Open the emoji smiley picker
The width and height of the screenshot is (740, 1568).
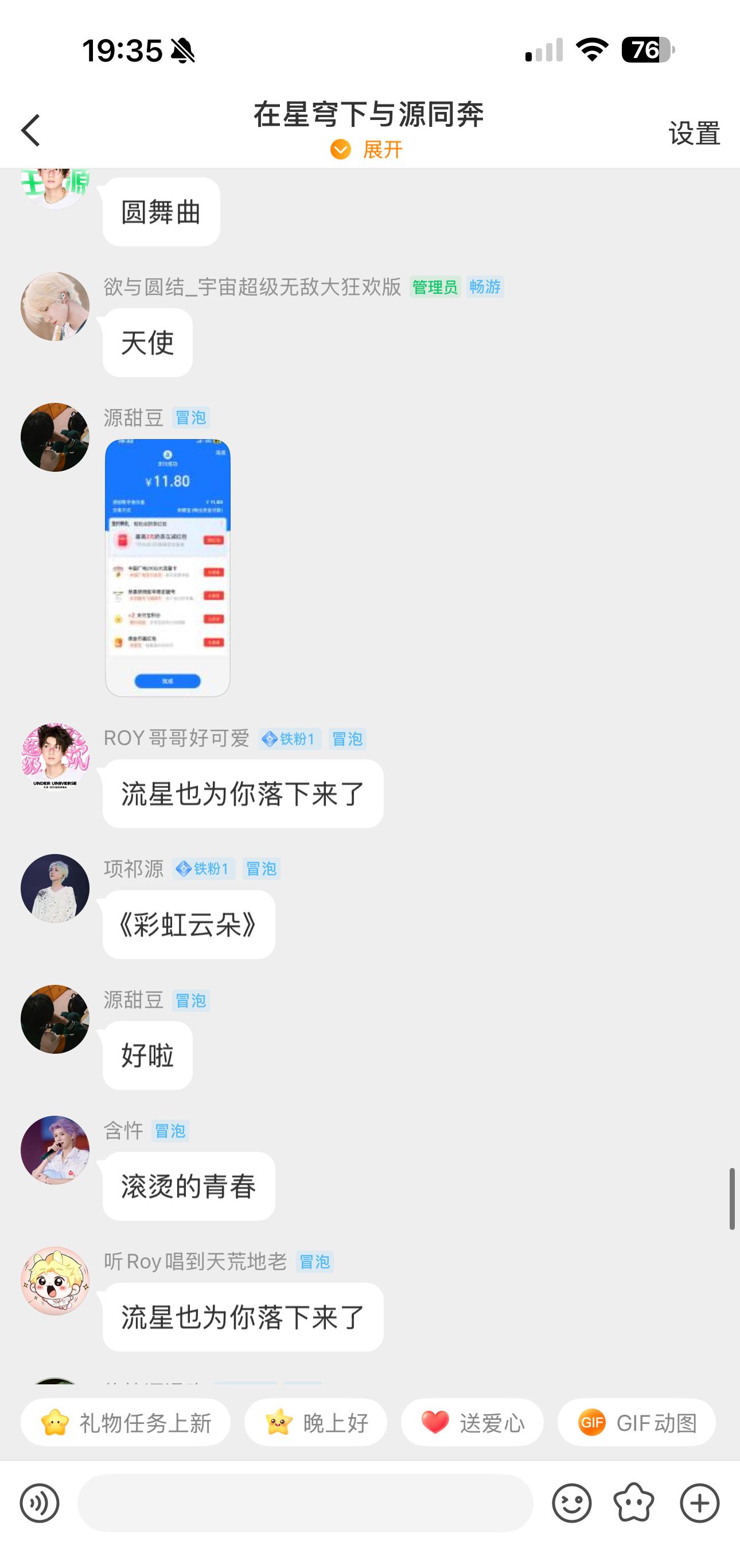[571, 1503]
